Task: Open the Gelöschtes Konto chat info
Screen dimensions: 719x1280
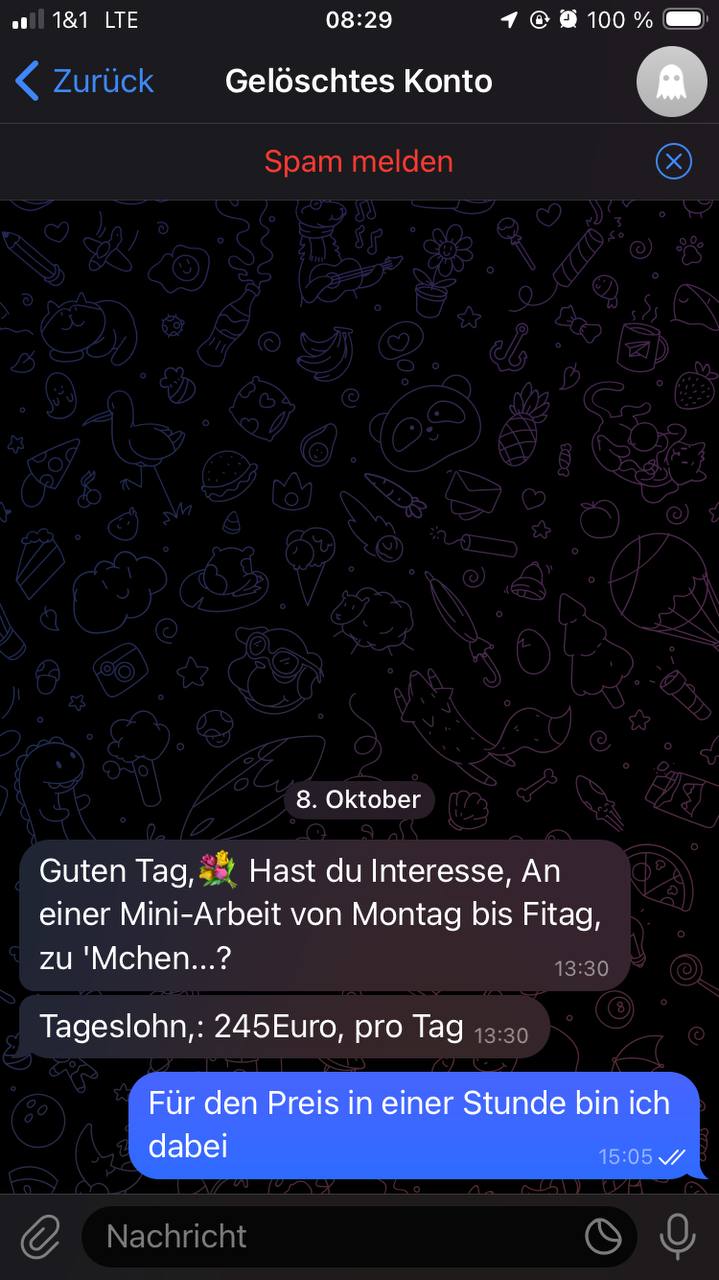Action: (x=358, y=81)
